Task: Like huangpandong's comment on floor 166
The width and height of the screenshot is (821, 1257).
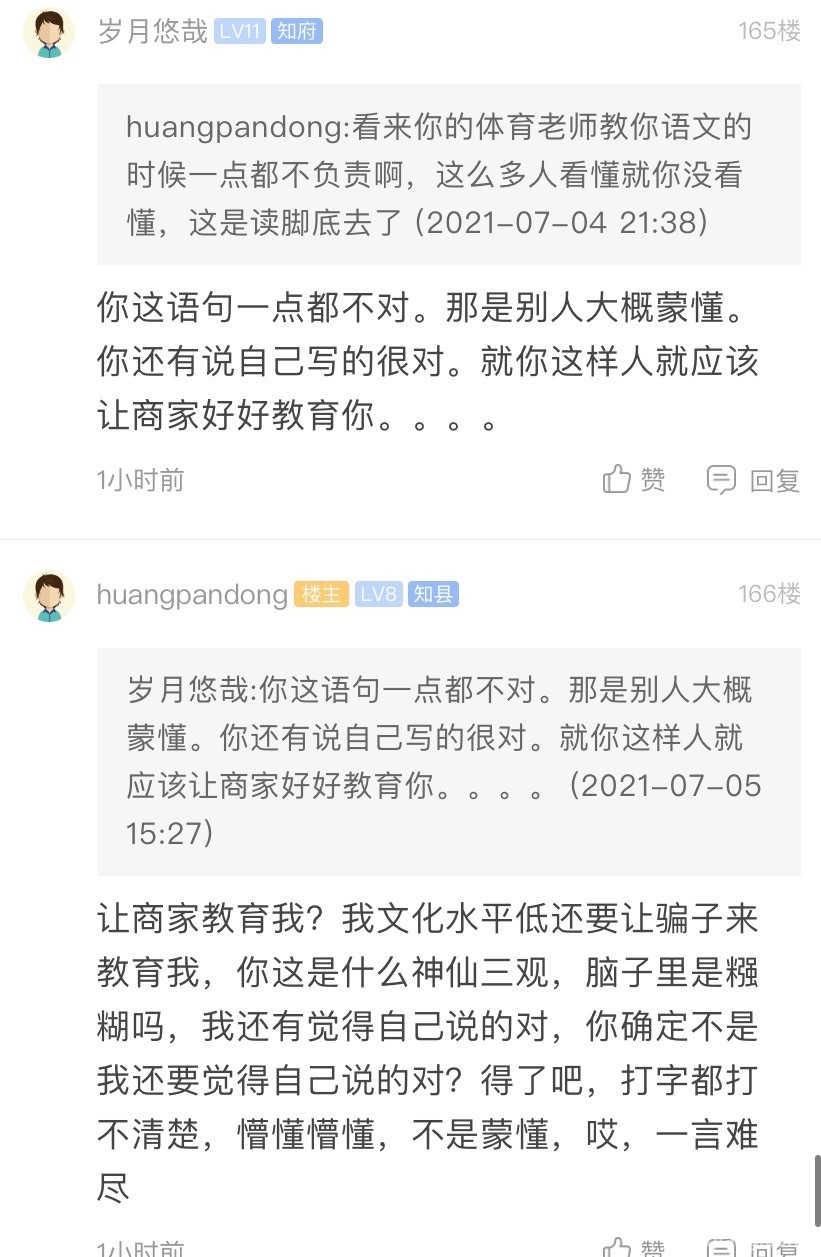Action: 634,1247
